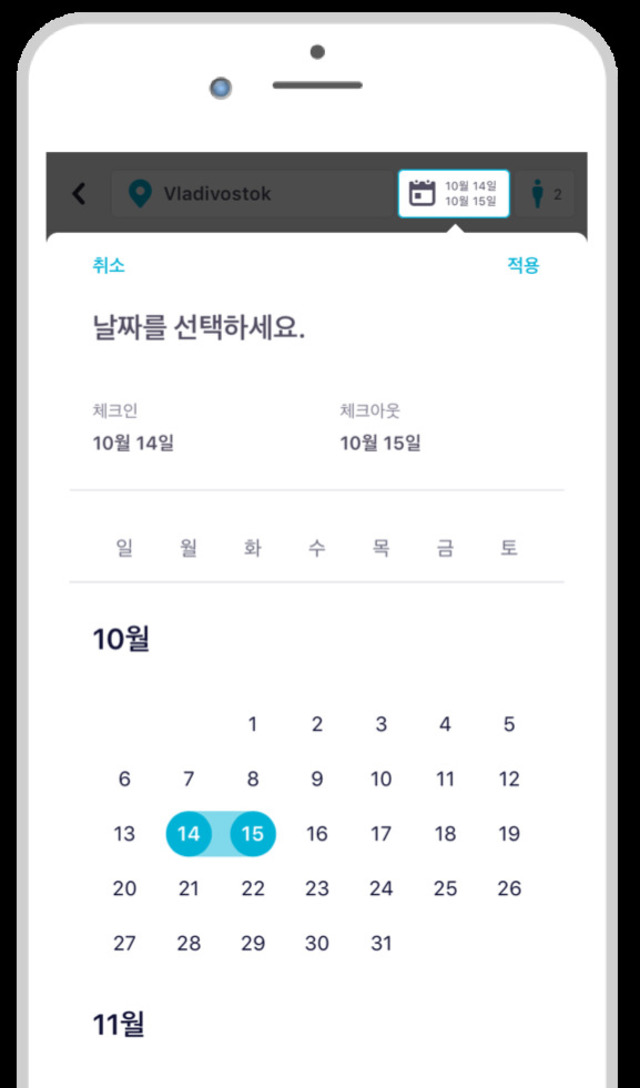
Task: Choose October 19 as the date
Action: point(509,834)
